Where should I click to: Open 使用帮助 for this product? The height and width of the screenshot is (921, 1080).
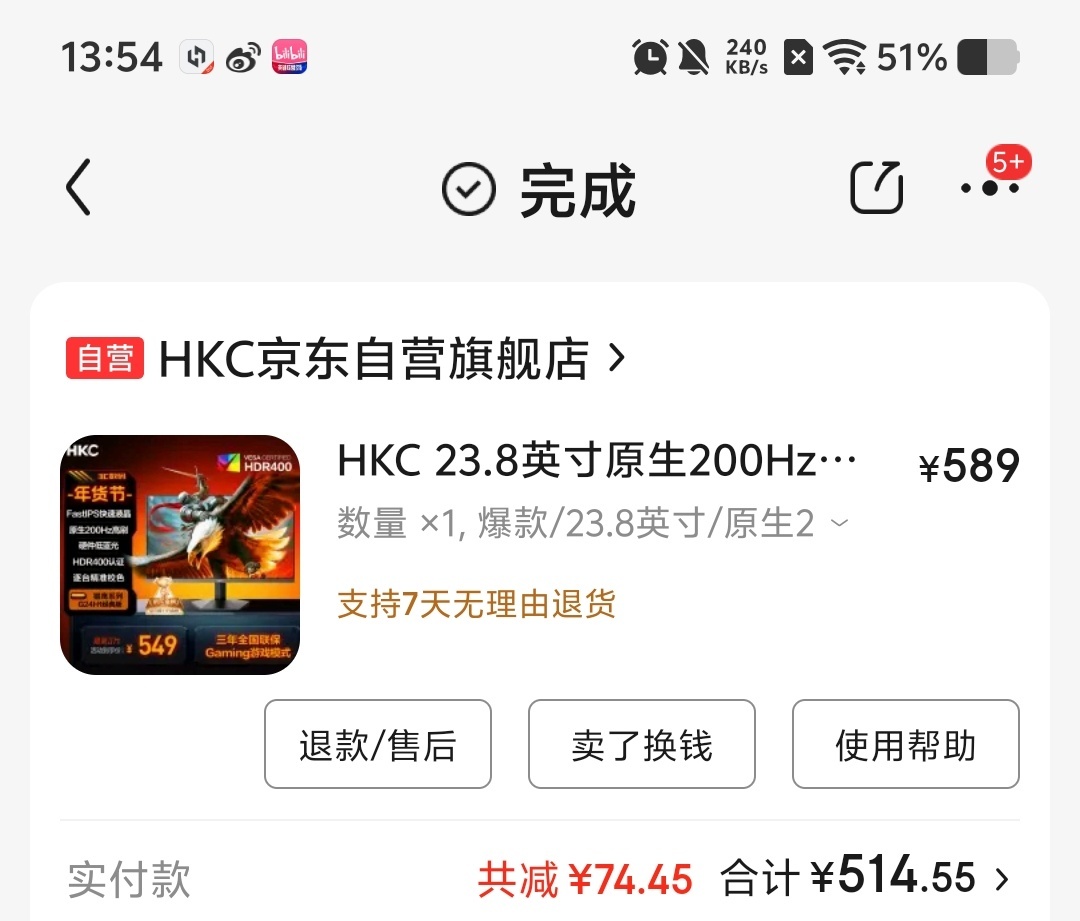tap(906, 744)
